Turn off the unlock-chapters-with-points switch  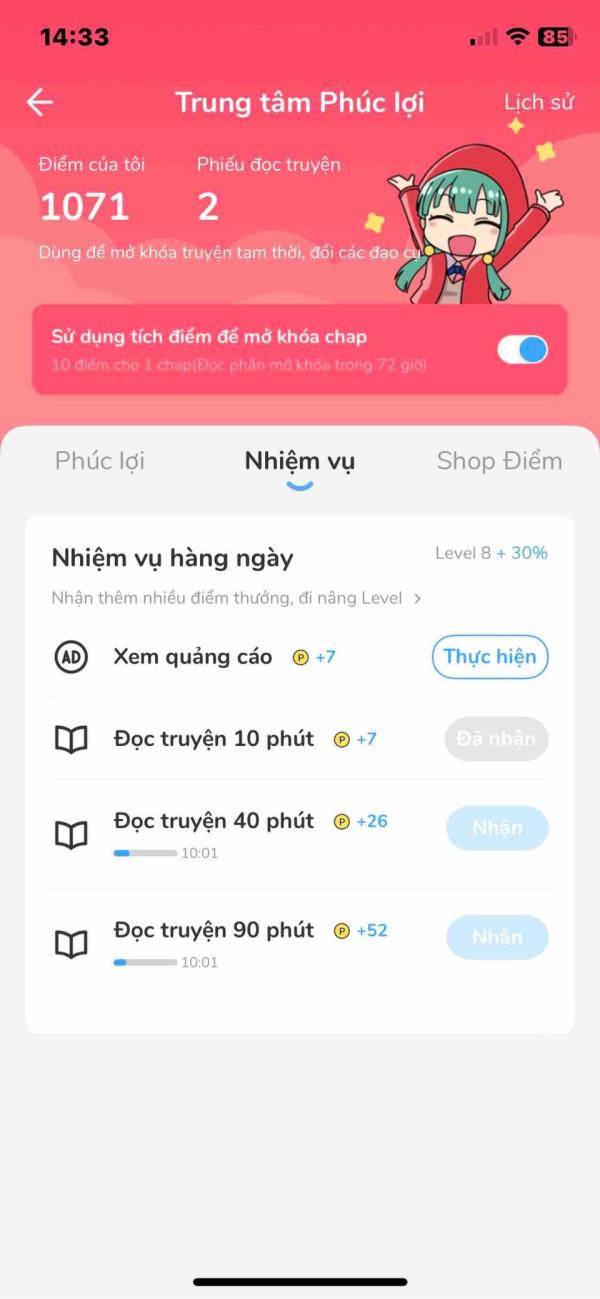(522, 349)
